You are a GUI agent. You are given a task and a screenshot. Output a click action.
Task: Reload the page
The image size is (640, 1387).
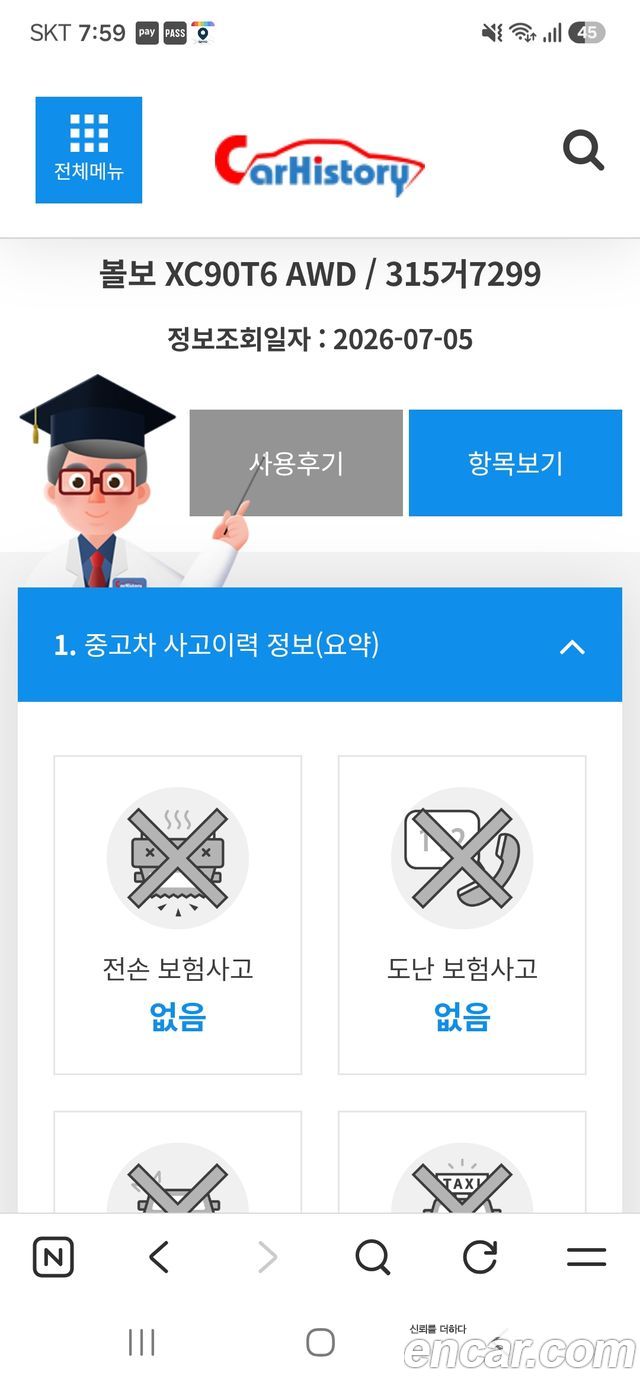[480, 1257]
